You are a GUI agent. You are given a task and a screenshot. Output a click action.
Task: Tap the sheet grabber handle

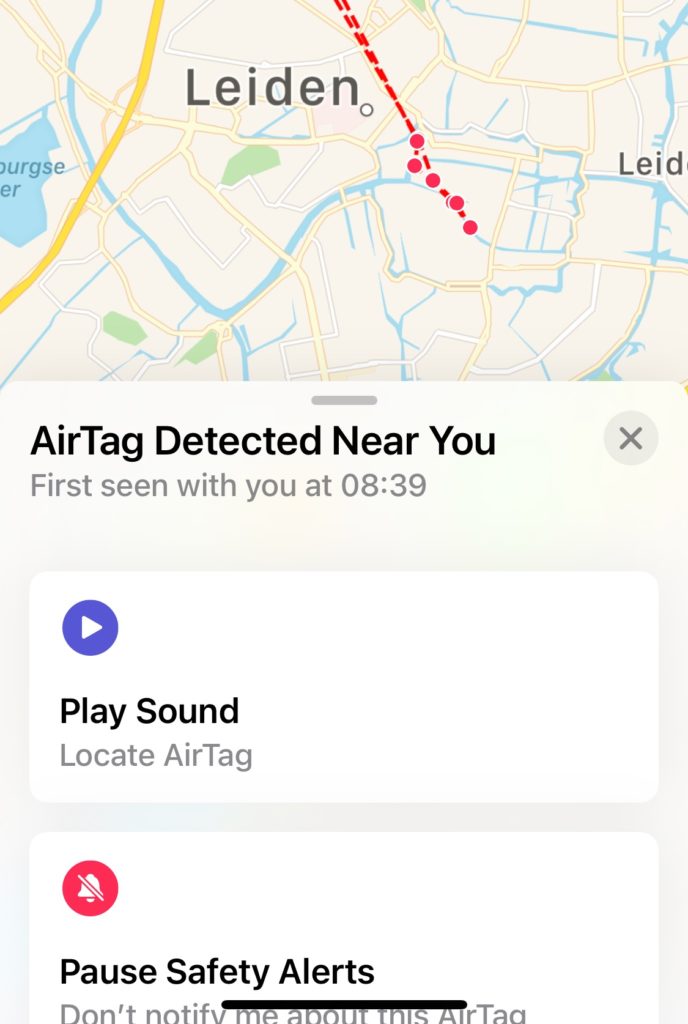point(344,400)
